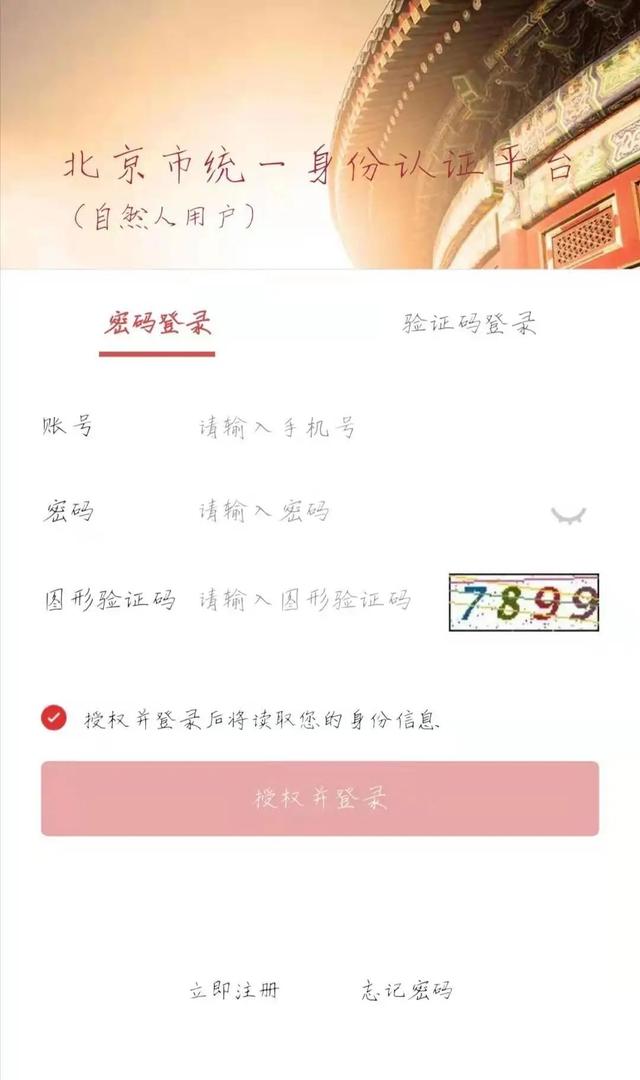Switch to the 密码登录 tab

pos(157,324)
